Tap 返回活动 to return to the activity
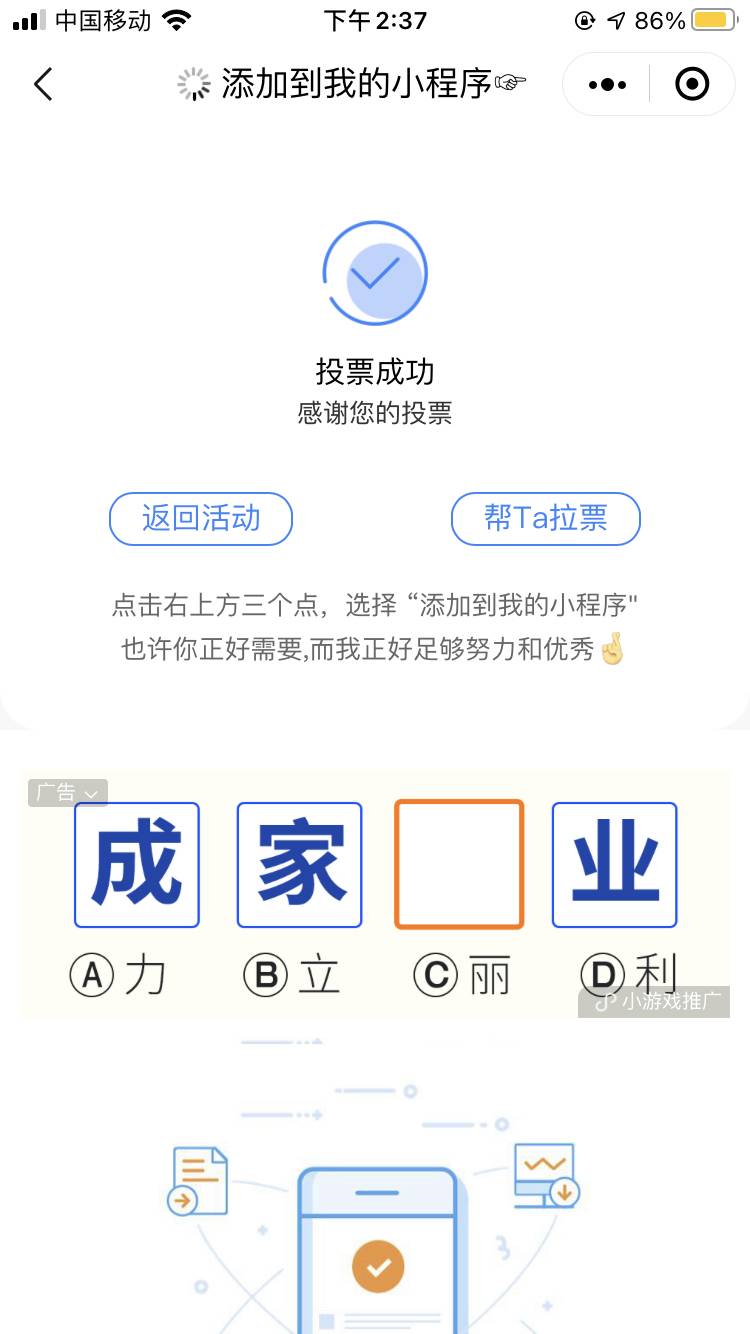750x1334 pixels. 201,518
